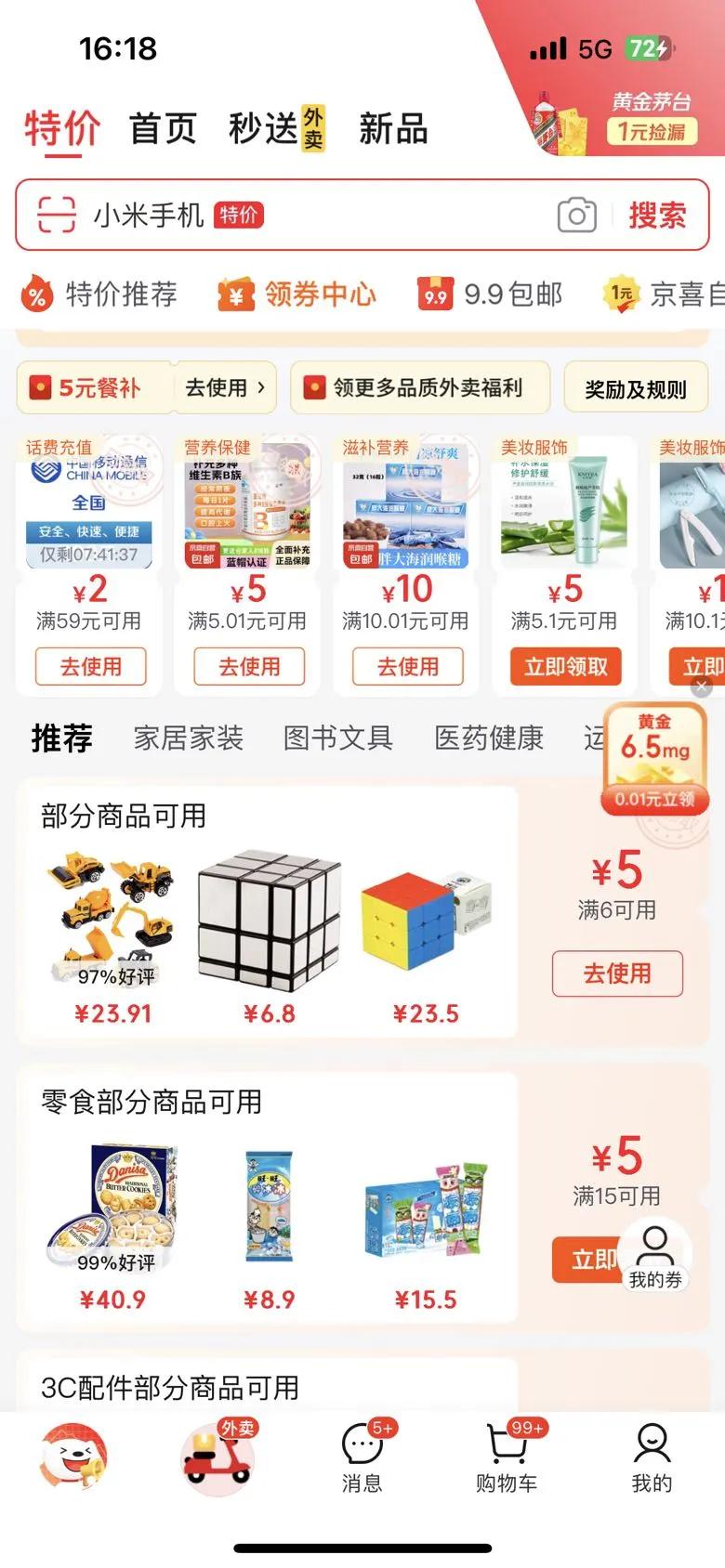The width and height of the screenshot is (725, 1568).
Task: Use the ¥2 满59元可用 phone recharge coupon
Action: [91, 667]
